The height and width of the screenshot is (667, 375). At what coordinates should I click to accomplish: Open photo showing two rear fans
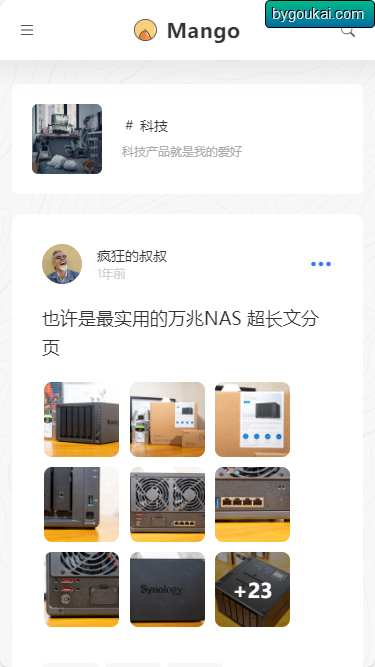click(168, 505)
